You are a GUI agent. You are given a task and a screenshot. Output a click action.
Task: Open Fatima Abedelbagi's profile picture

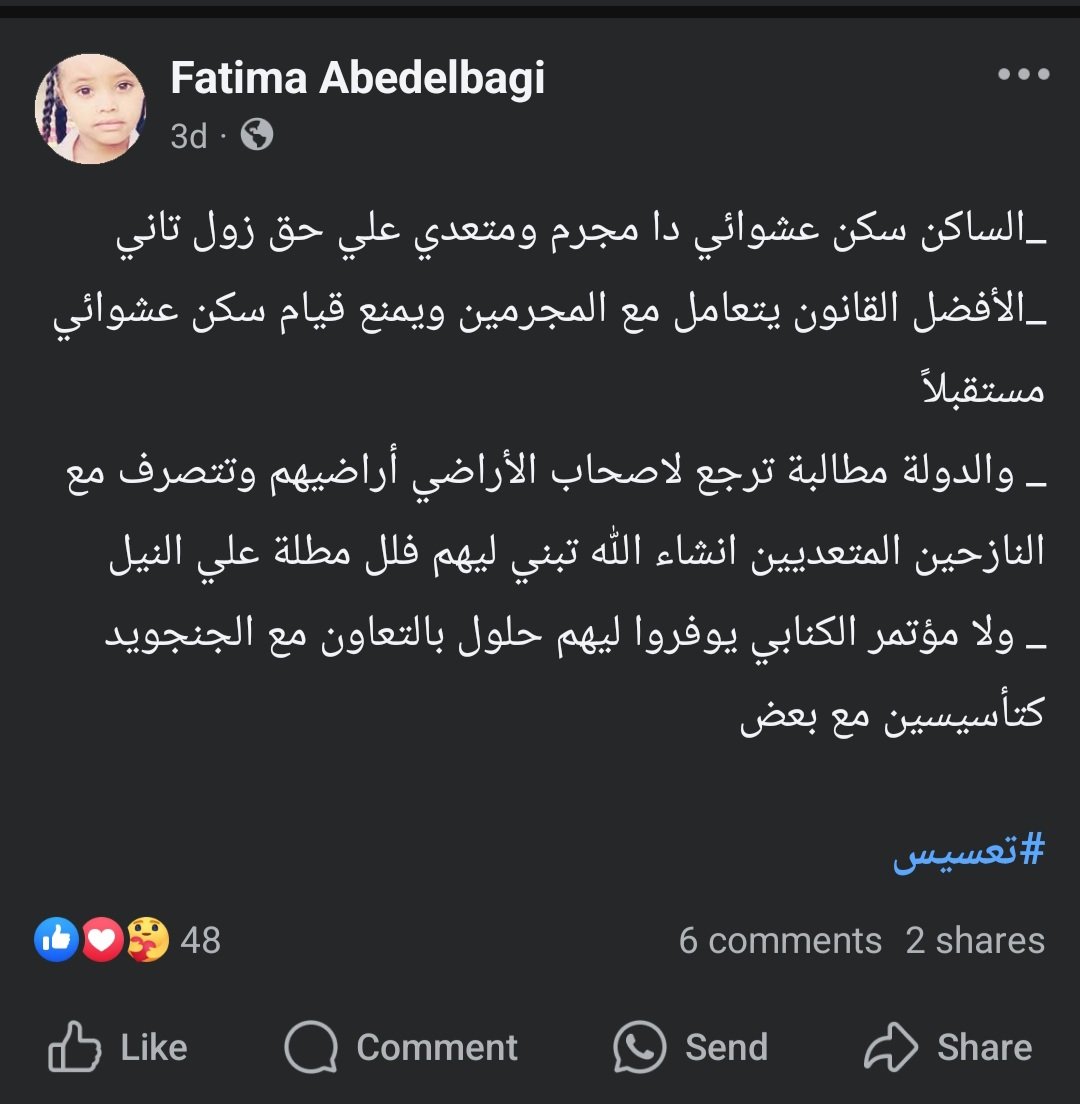point(90,108)
